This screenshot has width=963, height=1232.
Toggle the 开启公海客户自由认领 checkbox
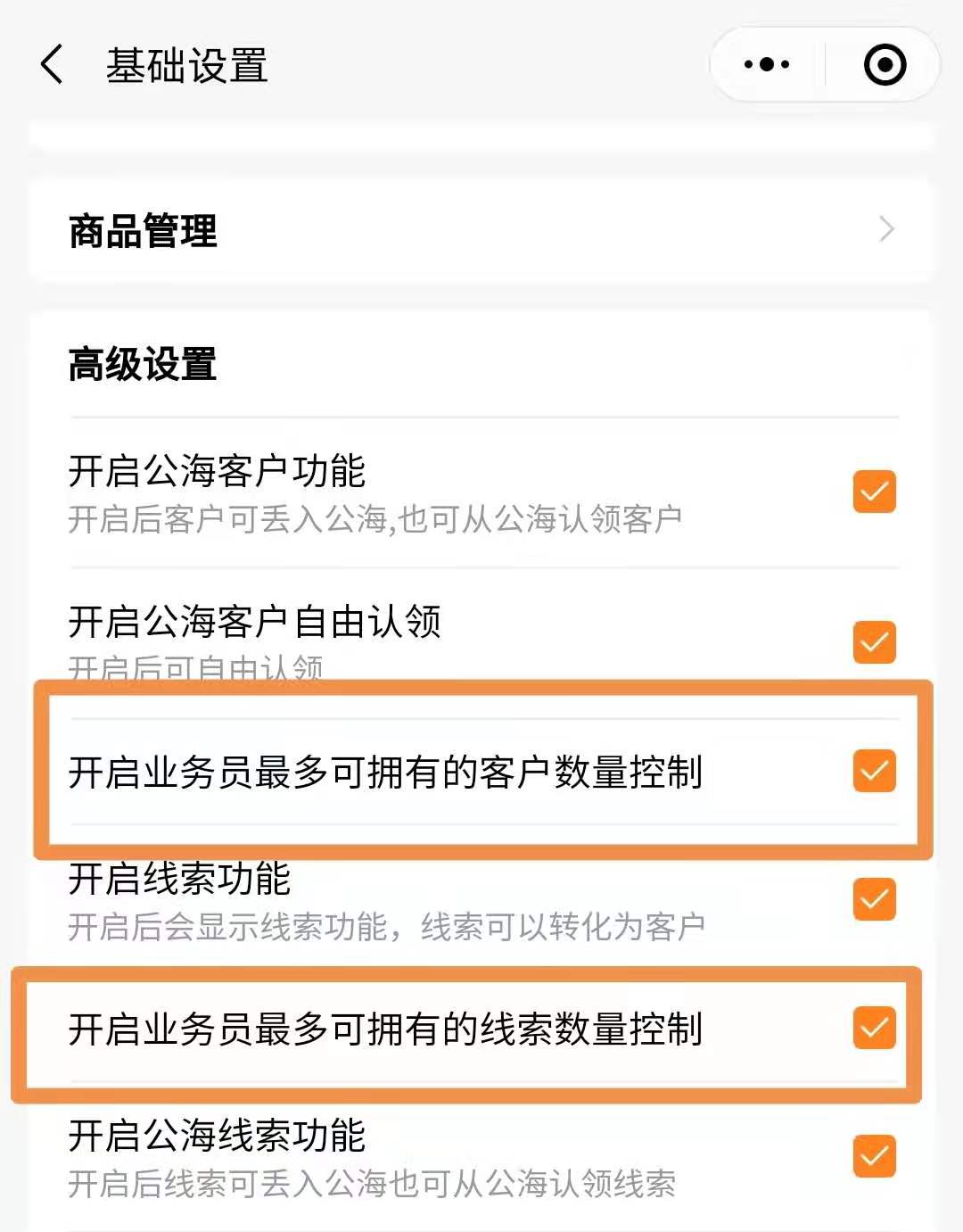[874, 642]
